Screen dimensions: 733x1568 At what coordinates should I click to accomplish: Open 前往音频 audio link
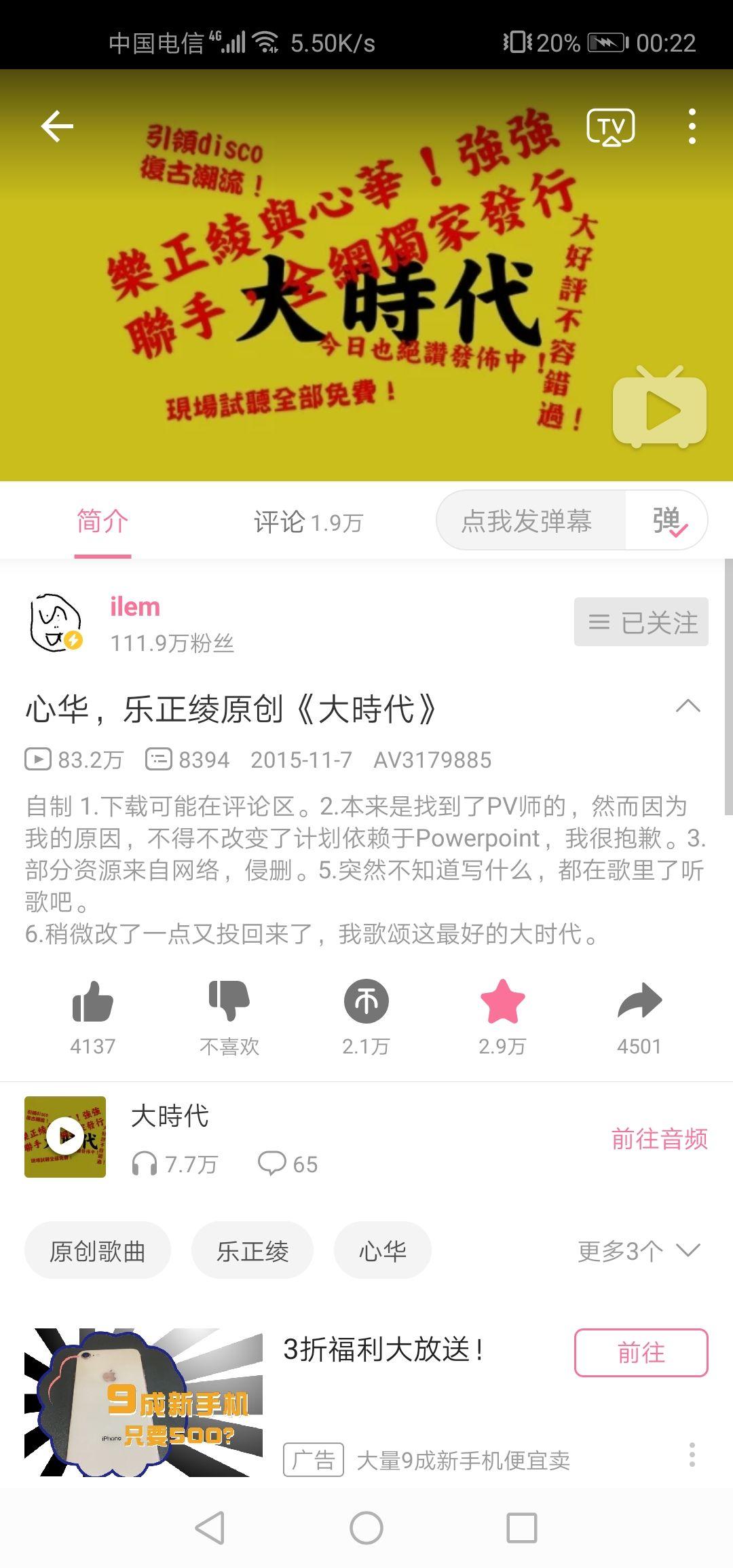[659, 1138]
